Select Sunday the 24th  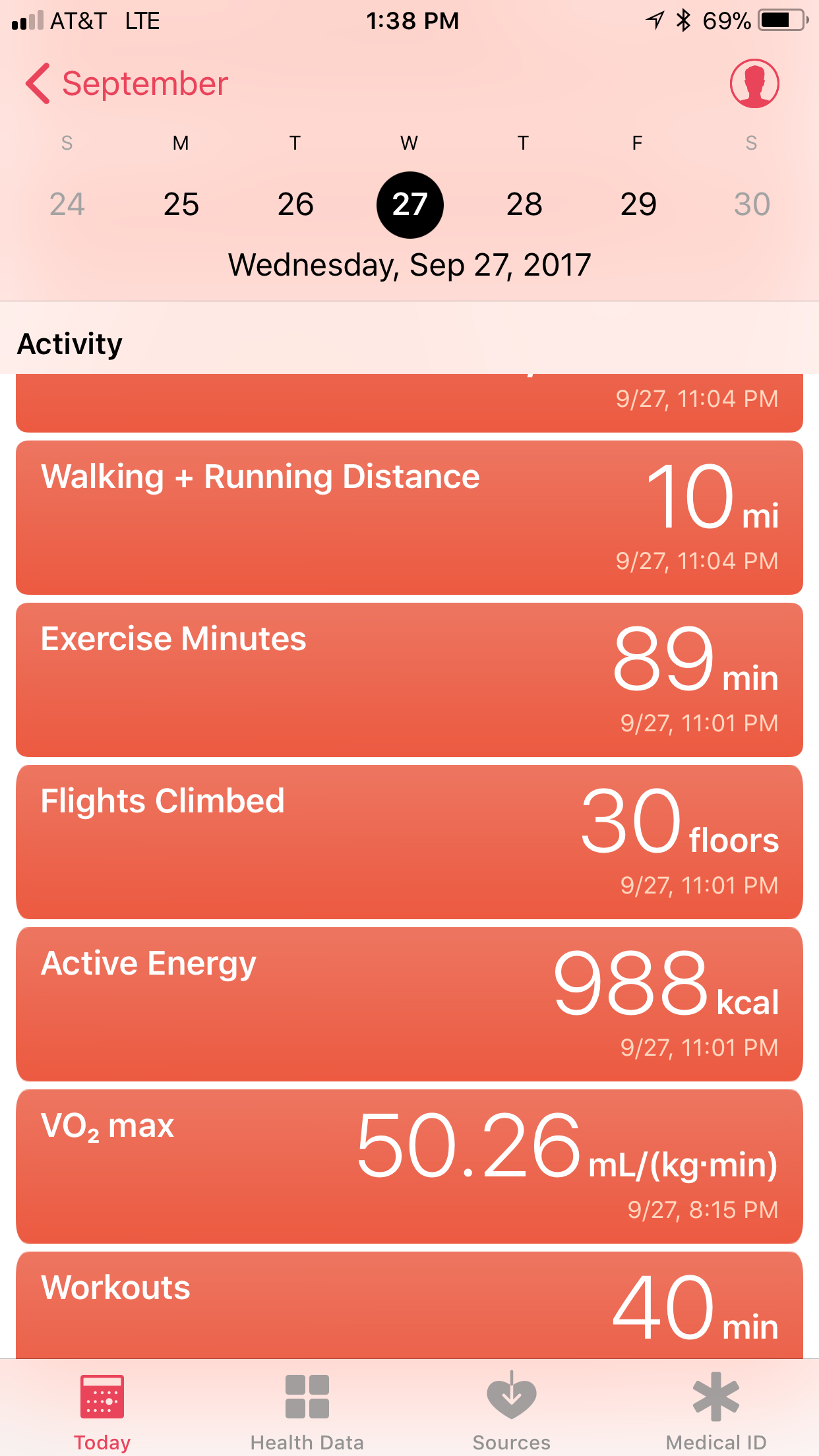(67, 204)
